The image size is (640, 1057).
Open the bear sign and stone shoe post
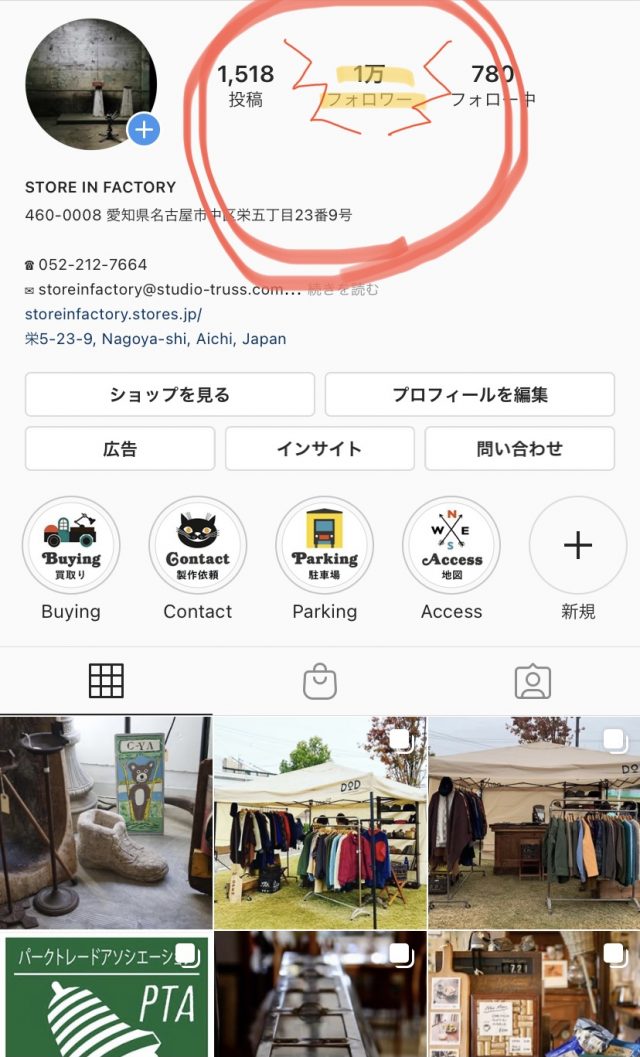click(105, 822)
